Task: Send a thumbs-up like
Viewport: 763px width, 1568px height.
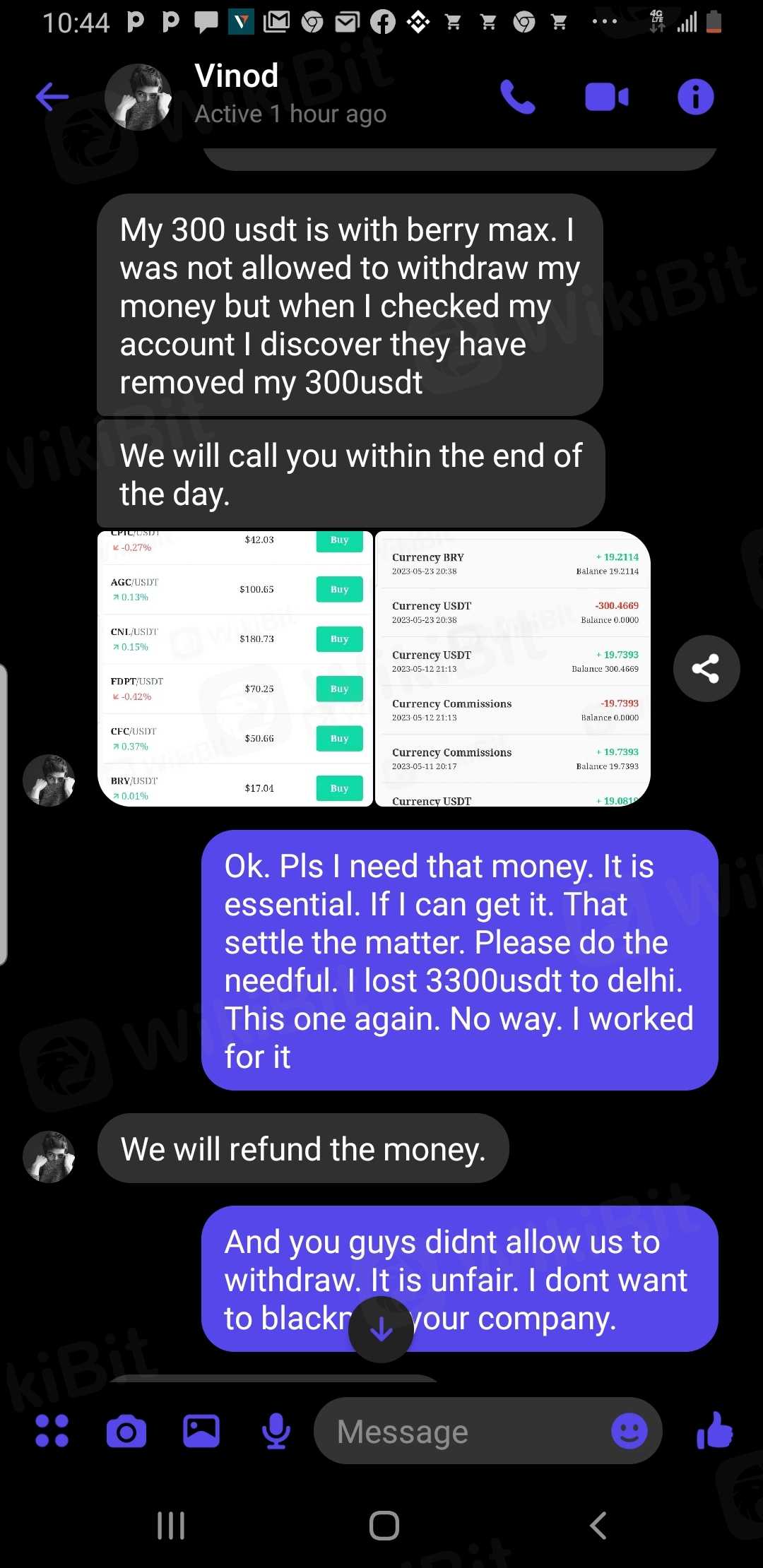Action: point(715,1432)
